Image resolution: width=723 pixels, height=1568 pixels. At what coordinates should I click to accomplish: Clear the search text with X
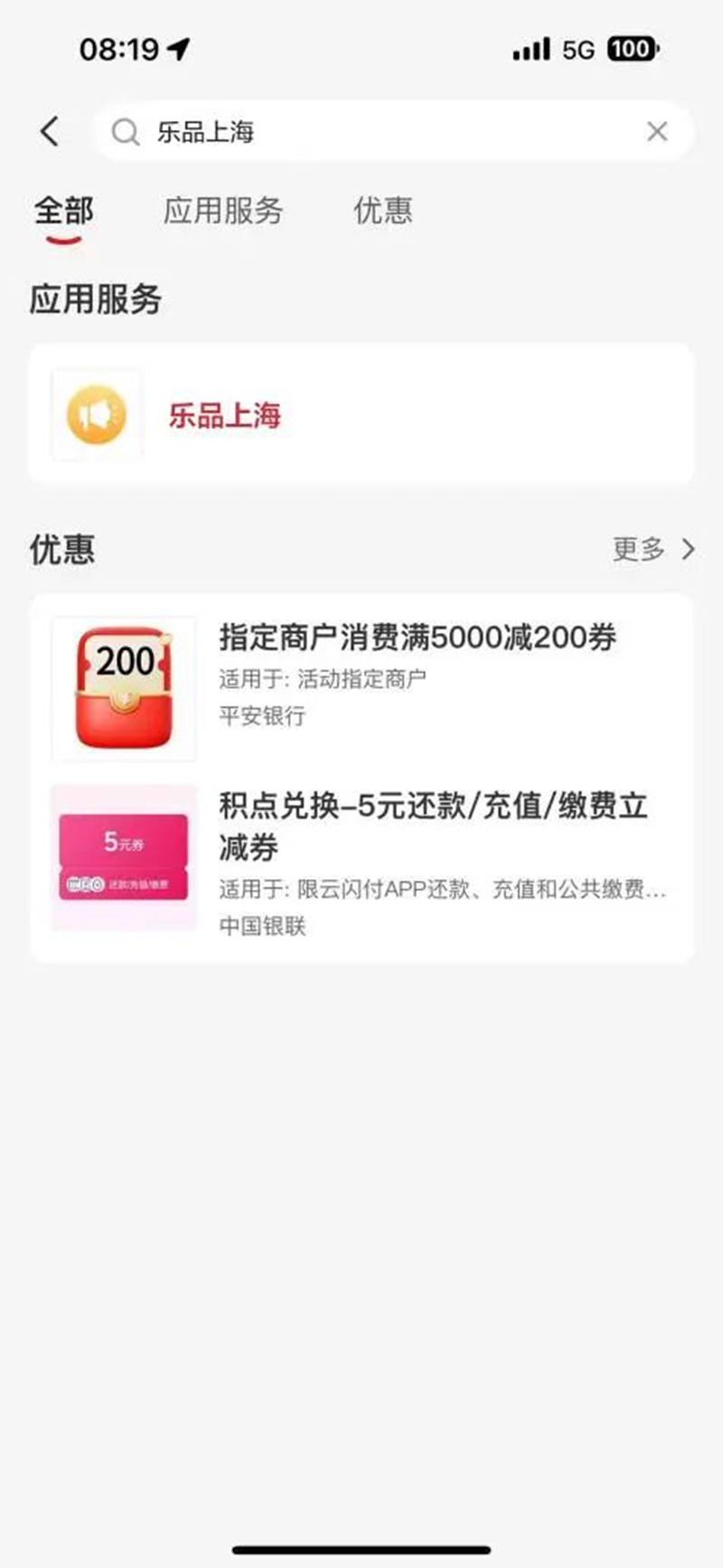coord(657,132)
